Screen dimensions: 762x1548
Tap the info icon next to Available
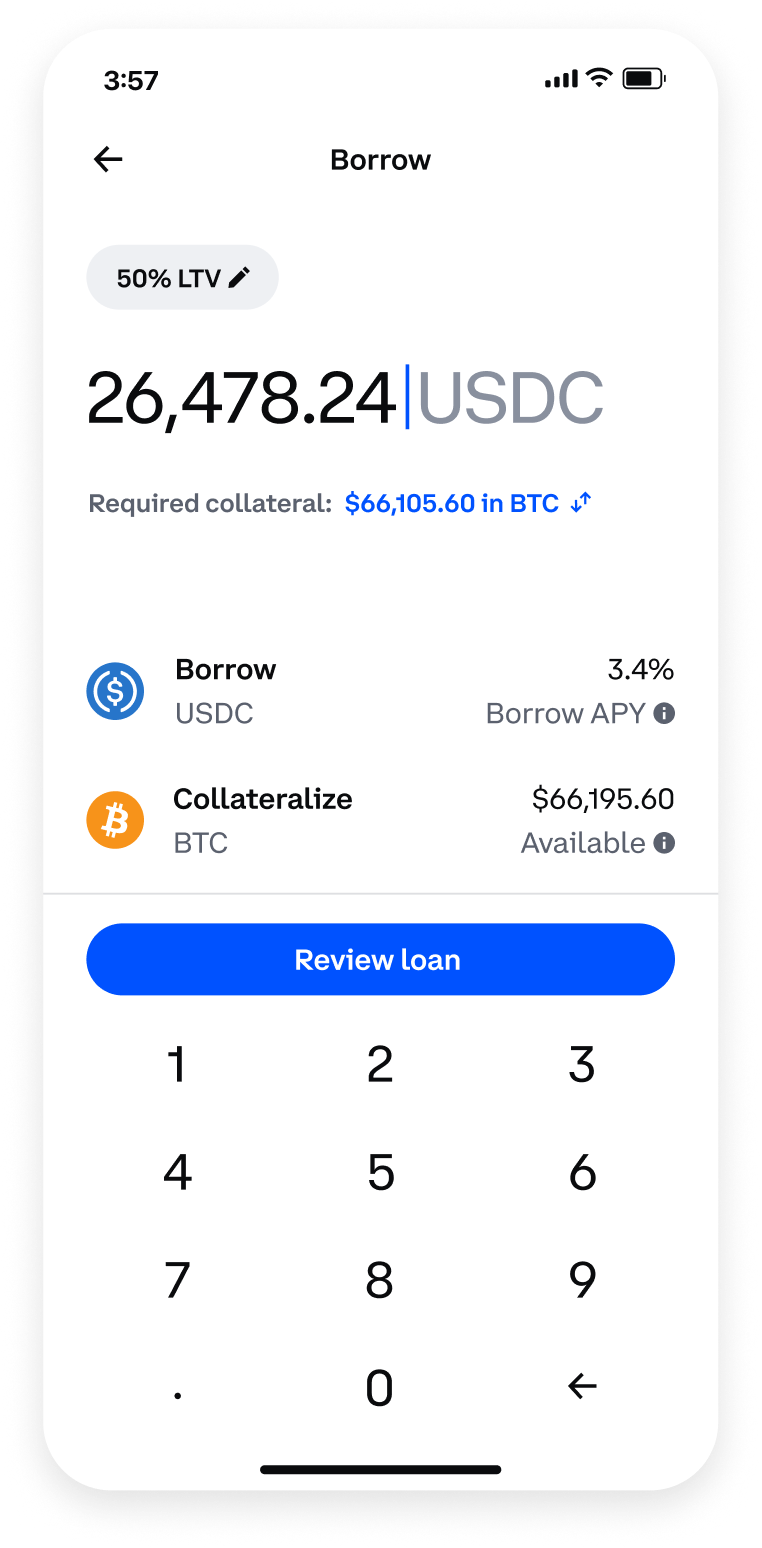(x=666, y=843)
